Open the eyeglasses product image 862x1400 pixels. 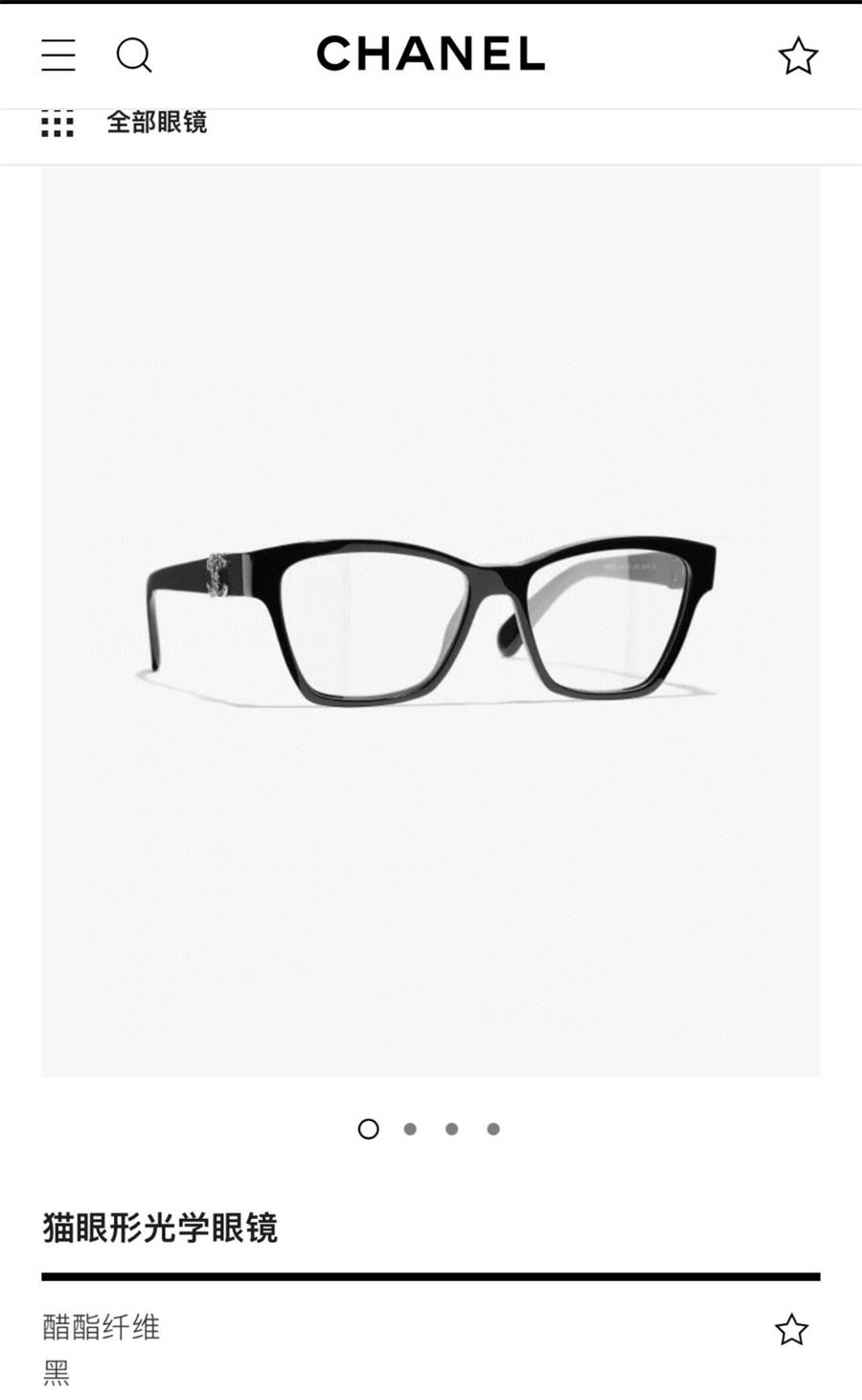coord(431,621)
